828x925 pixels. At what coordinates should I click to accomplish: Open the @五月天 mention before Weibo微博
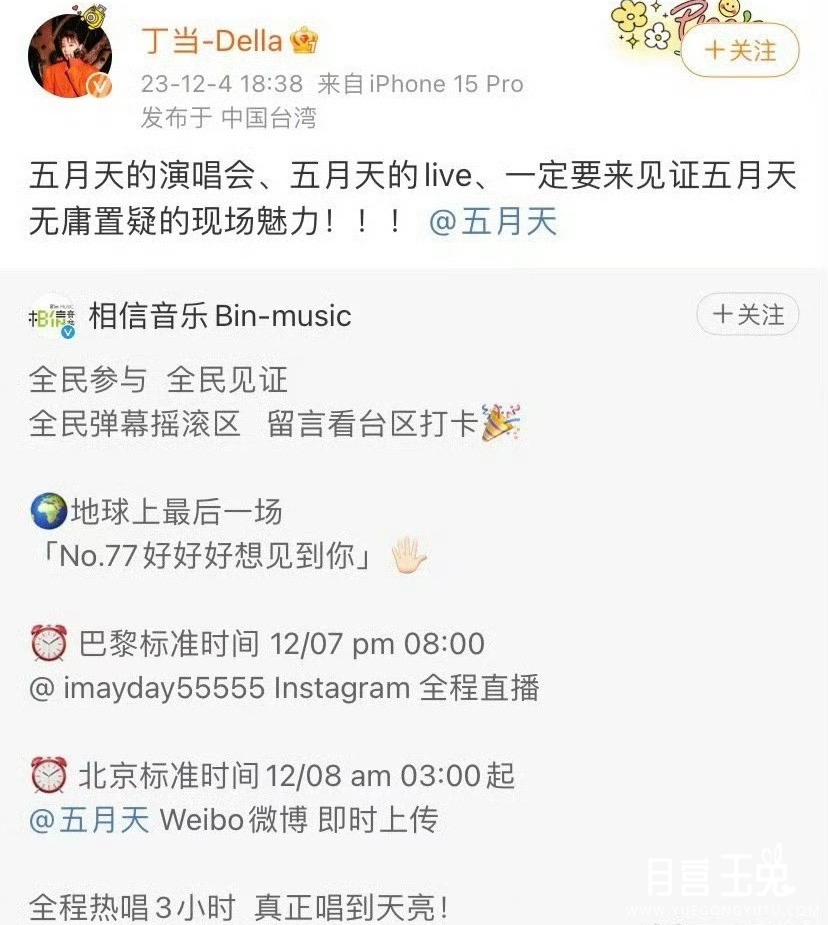click(89, 820)
